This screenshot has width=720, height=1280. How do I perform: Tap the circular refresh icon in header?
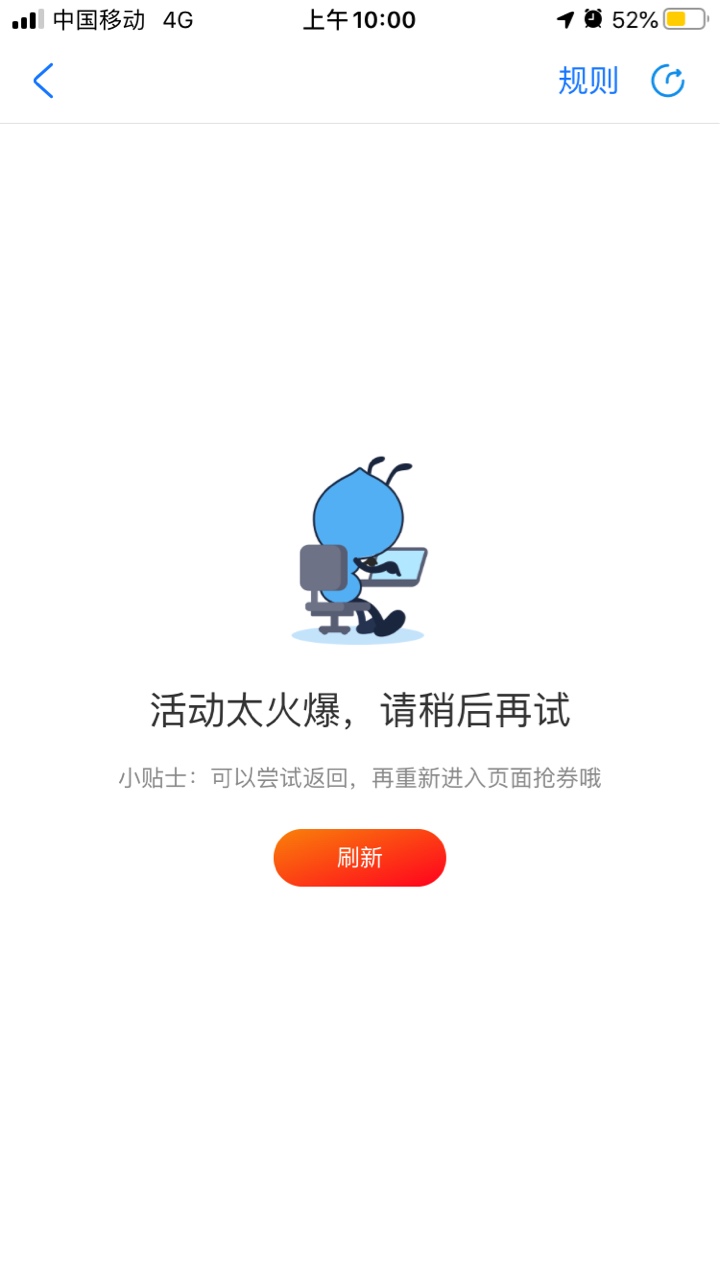tap(667, 81)
